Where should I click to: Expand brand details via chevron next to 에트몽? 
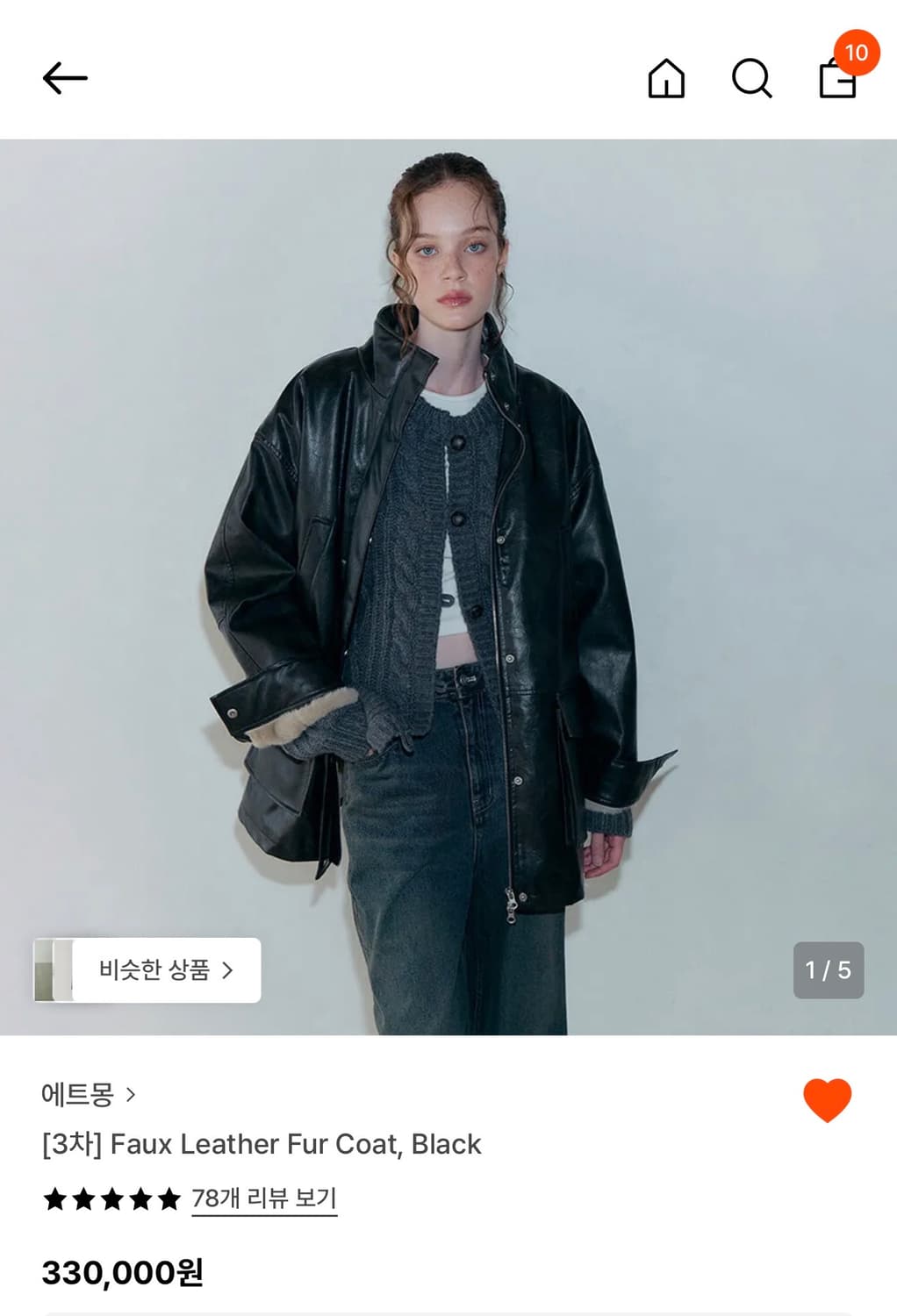tap(133, 1094)
